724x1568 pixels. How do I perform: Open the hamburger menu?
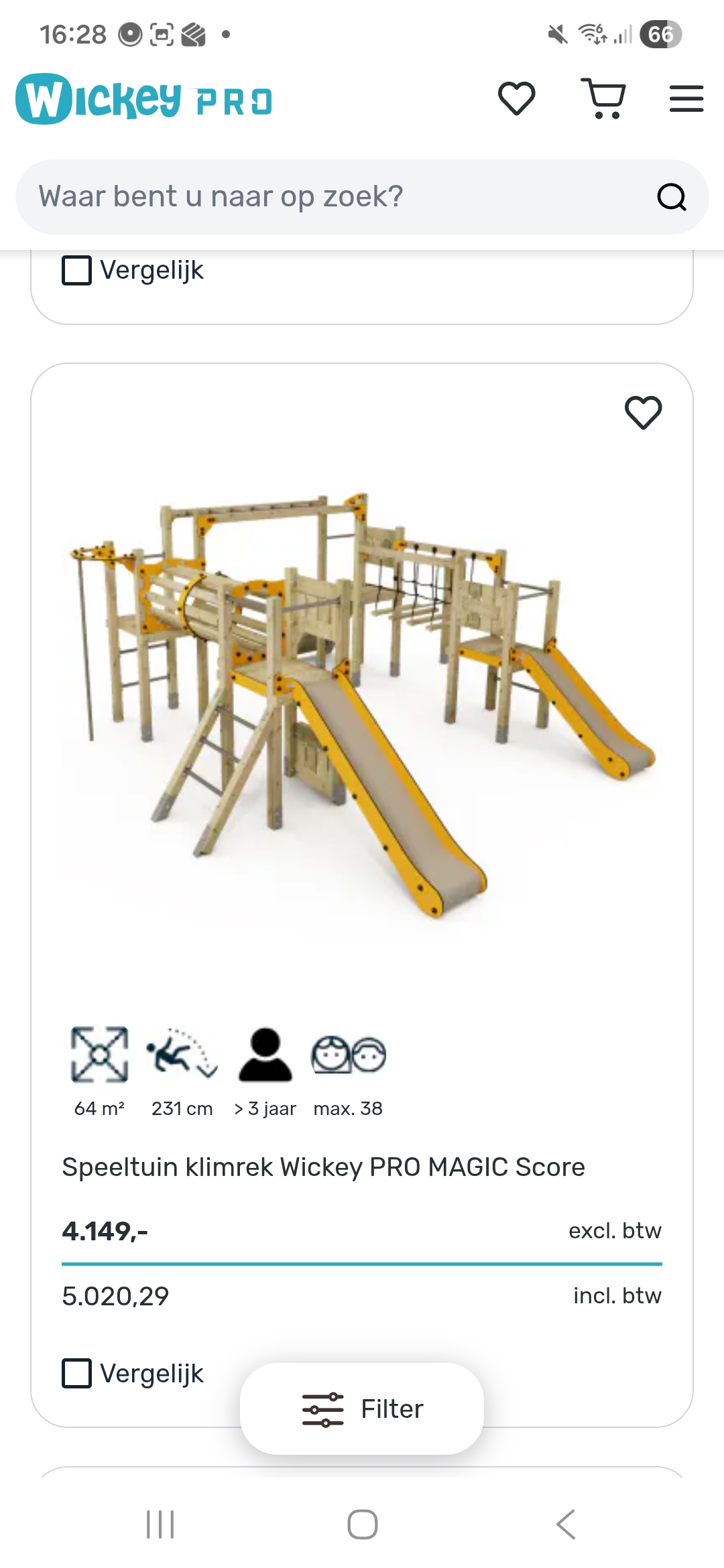click(x=686, y=99)
